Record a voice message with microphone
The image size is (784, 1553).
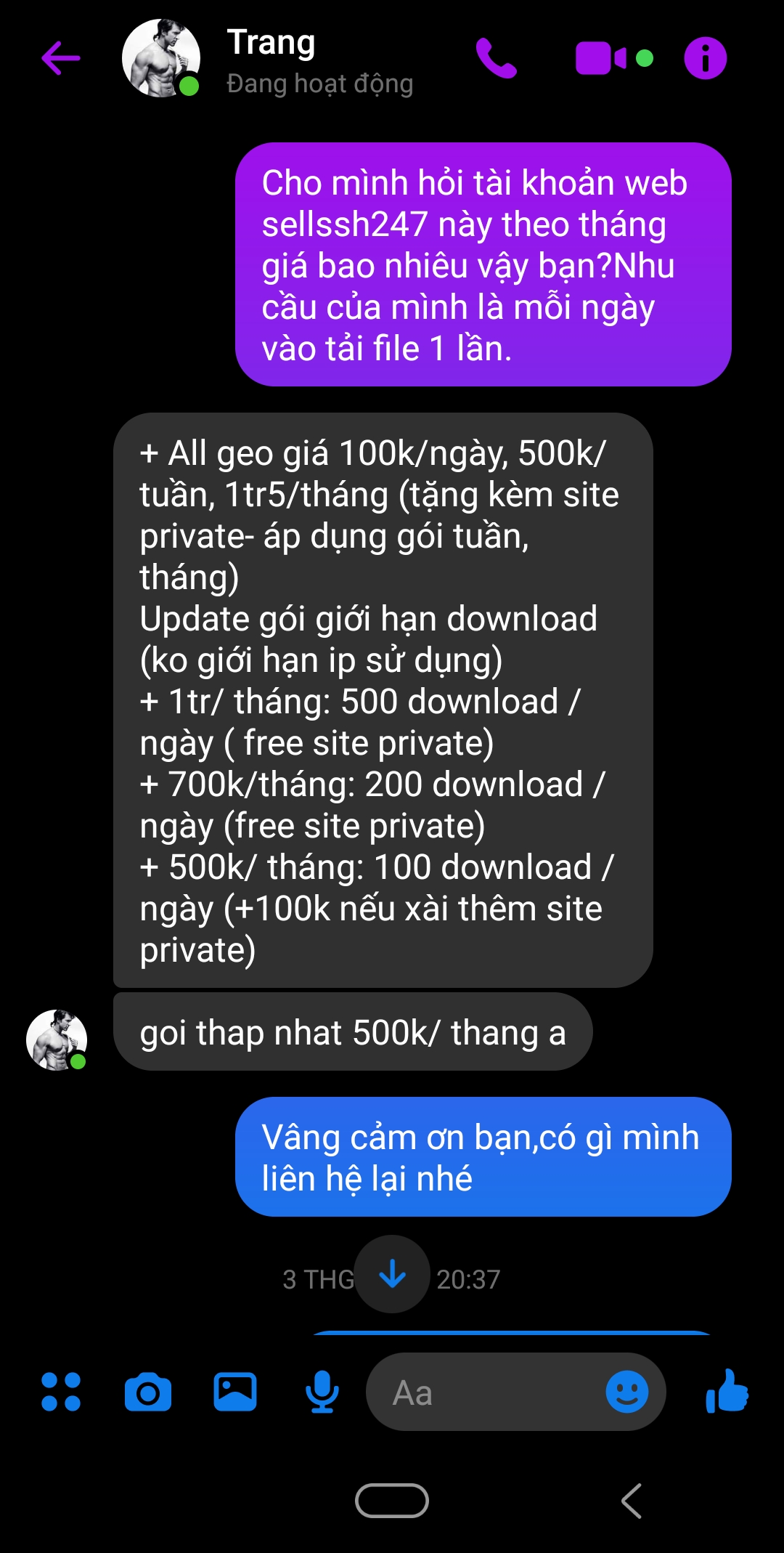pyautogui.click(x=322, y=1392)
